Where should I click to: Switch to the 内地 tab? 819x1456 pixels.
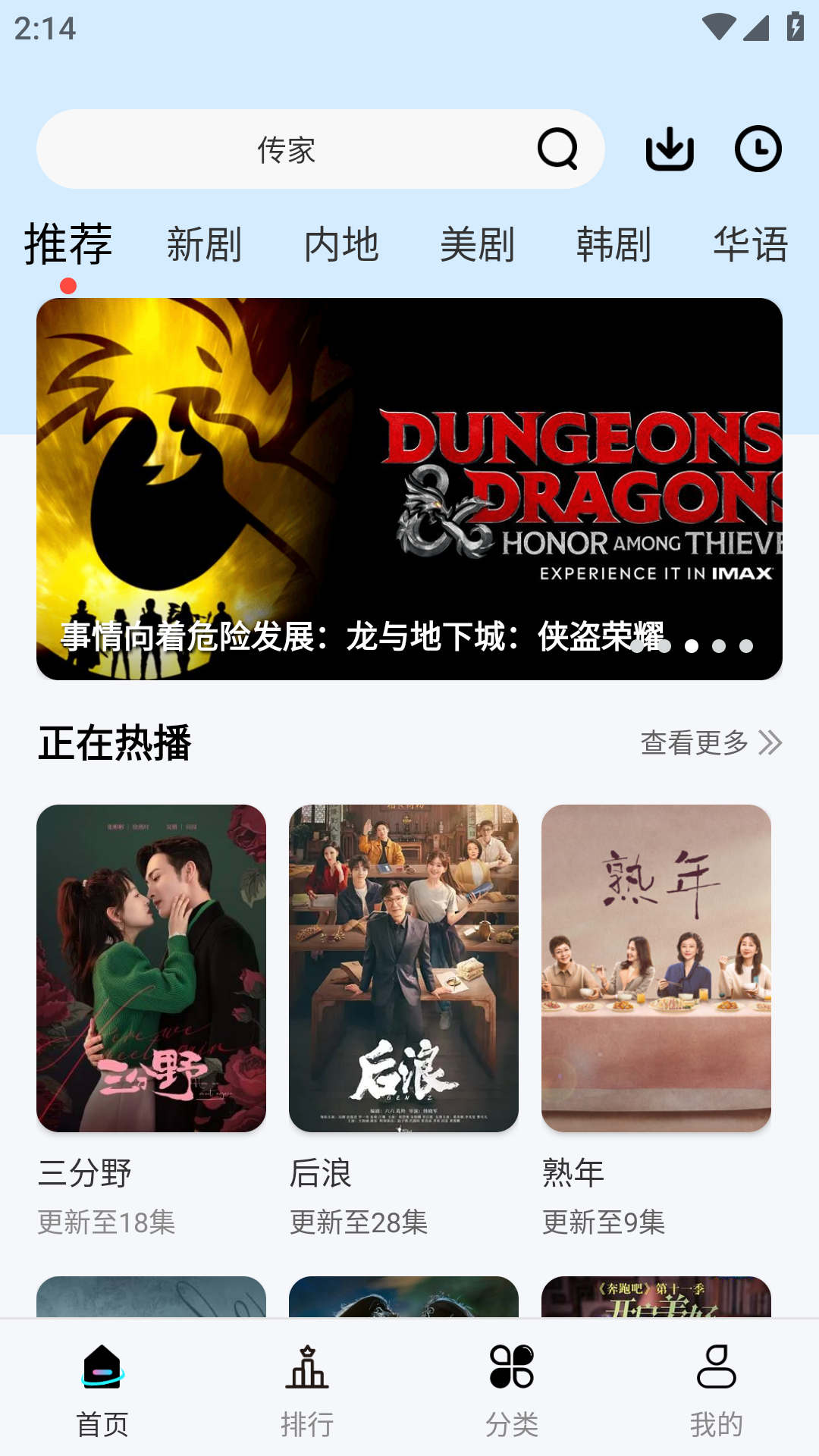341,245
